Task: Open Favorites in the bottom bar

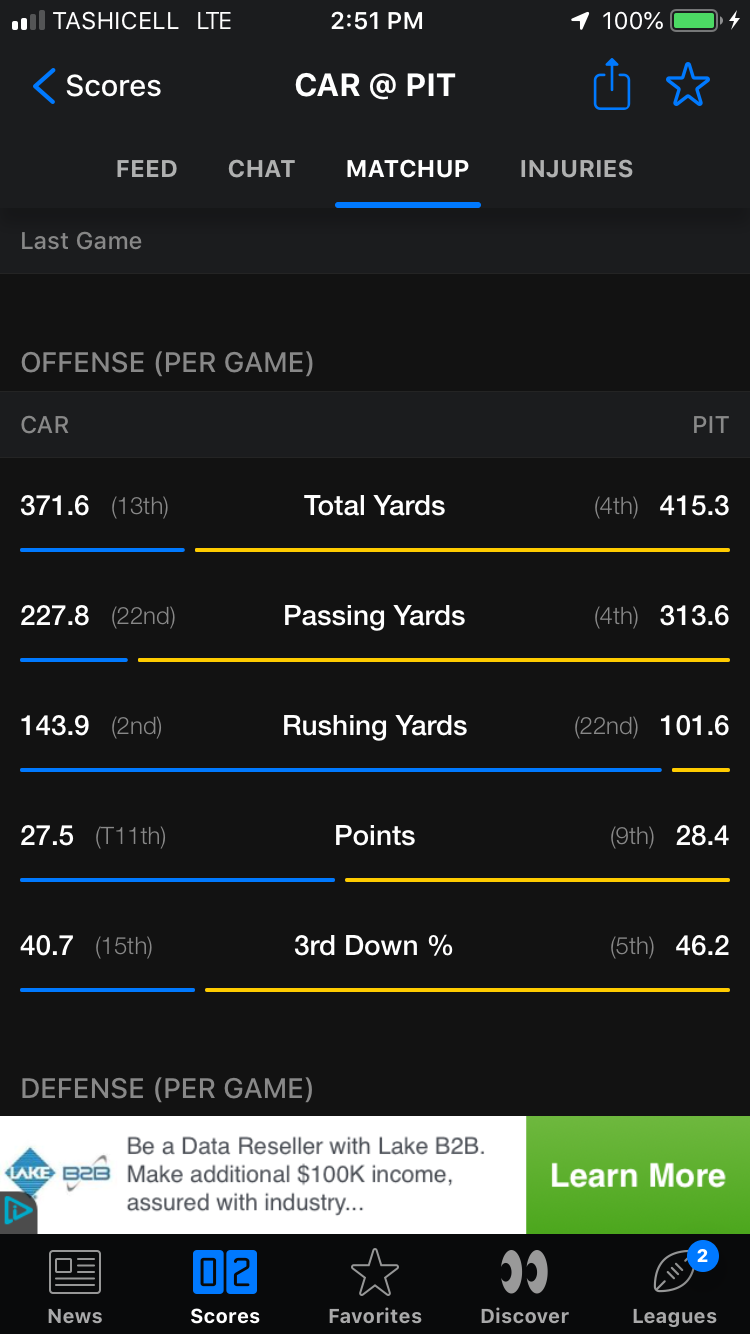Action: [375, 1287]
